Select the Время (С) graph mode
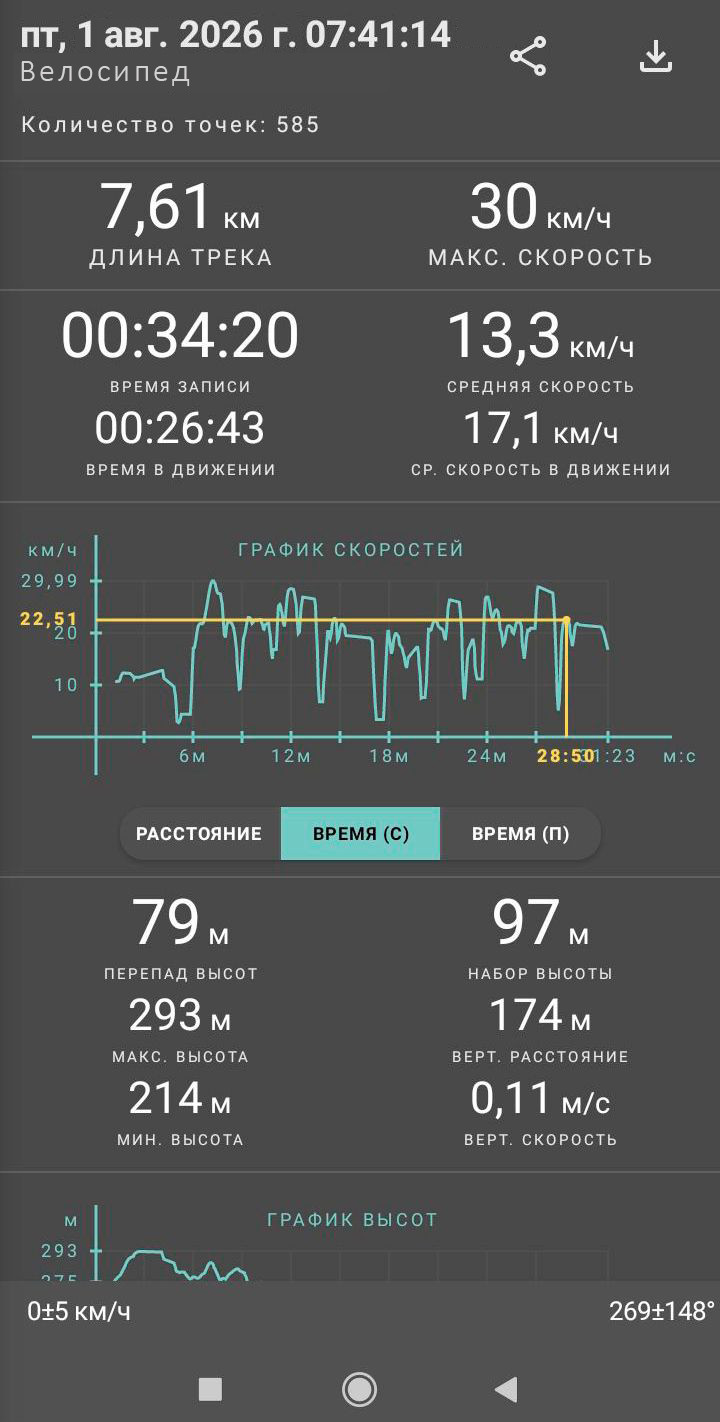Image resolution: width=720 pixels, height=1422 pixels. click(x=360, y=834)
